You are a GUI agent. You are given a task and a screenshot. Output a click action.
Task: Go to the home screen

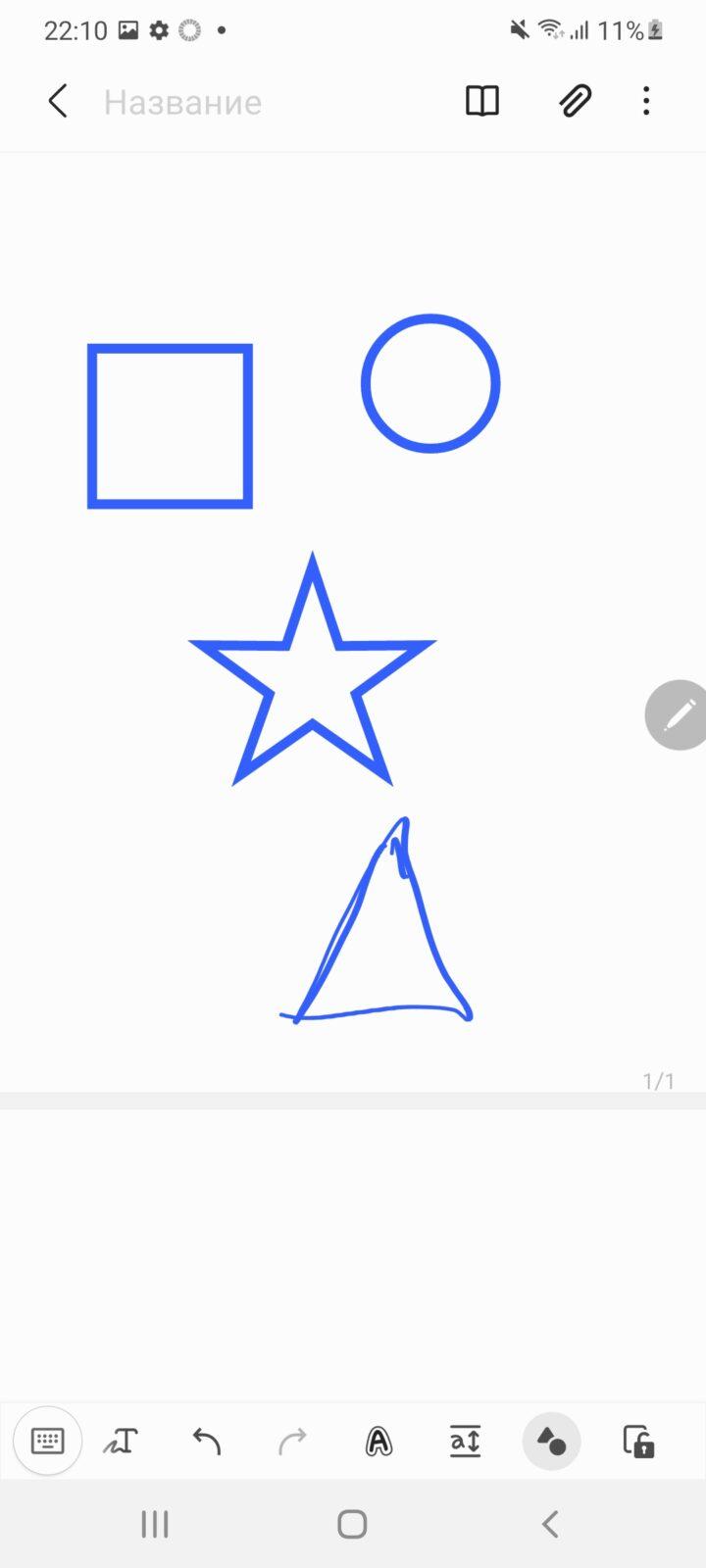352,1524
